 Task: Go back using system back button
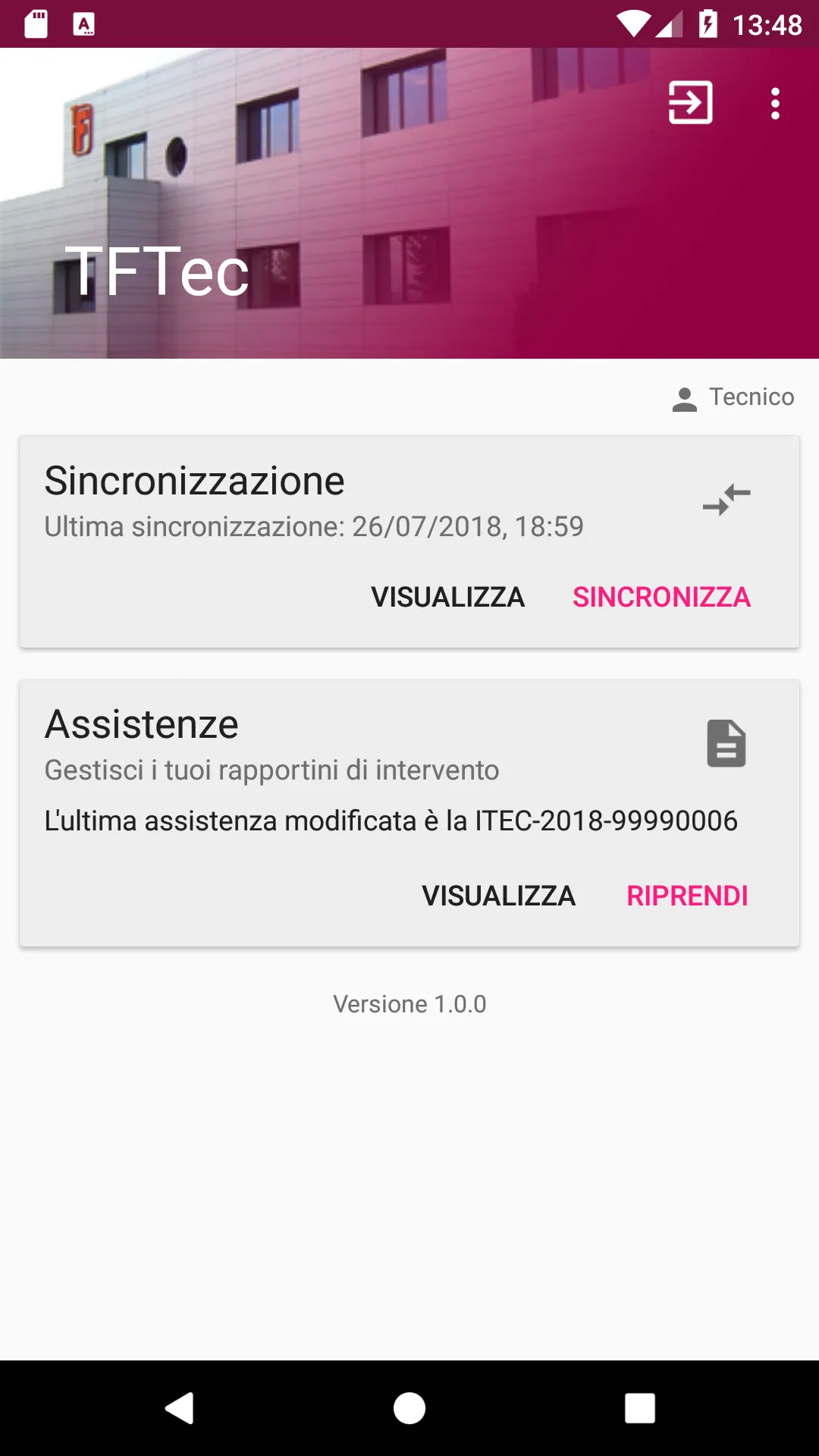coord(180,1408)
